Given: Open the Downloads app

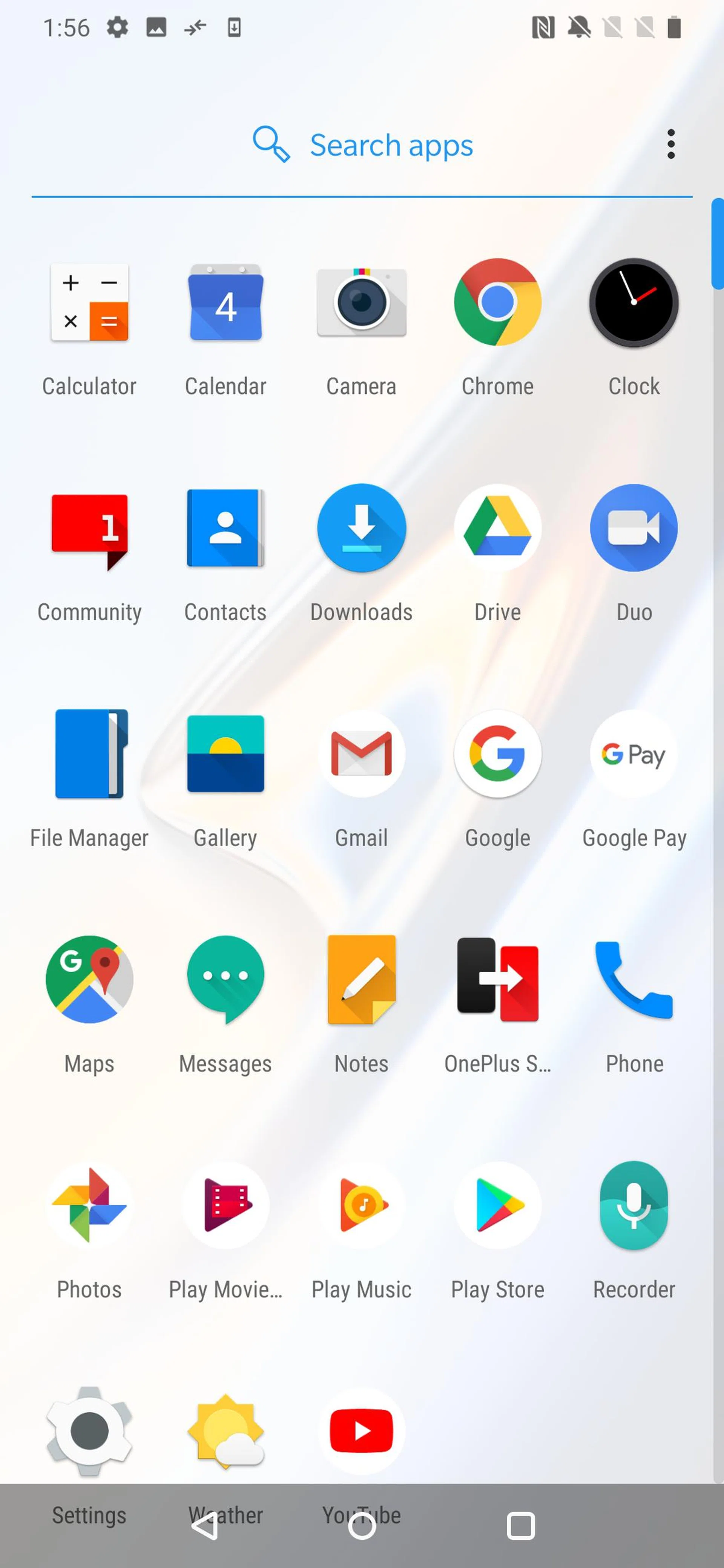Looking at the screenshot, I should 362,528.
